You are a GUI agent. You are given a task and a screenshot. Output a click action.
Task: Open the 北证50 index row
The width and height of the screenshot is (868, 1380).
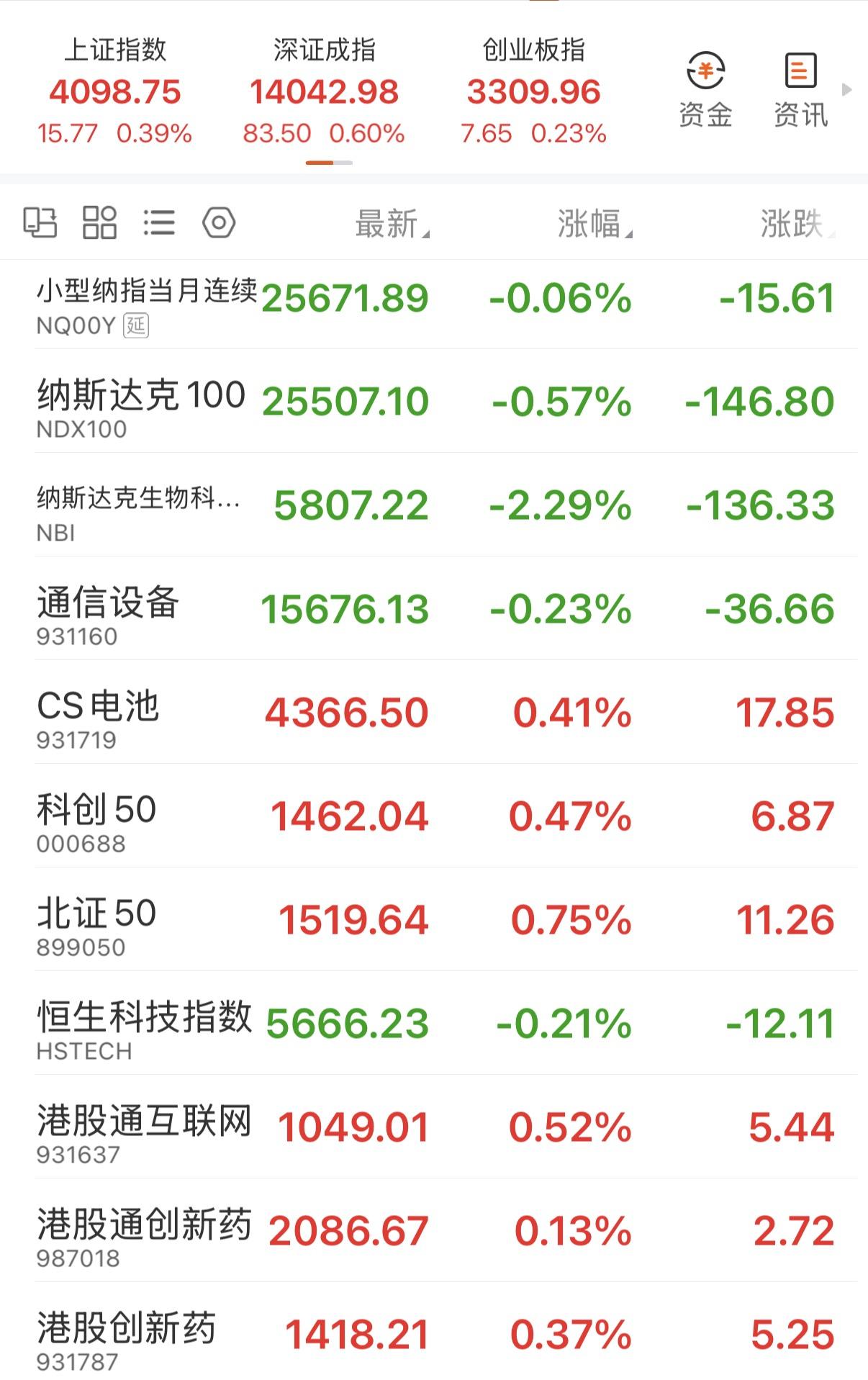click(432, 919)
